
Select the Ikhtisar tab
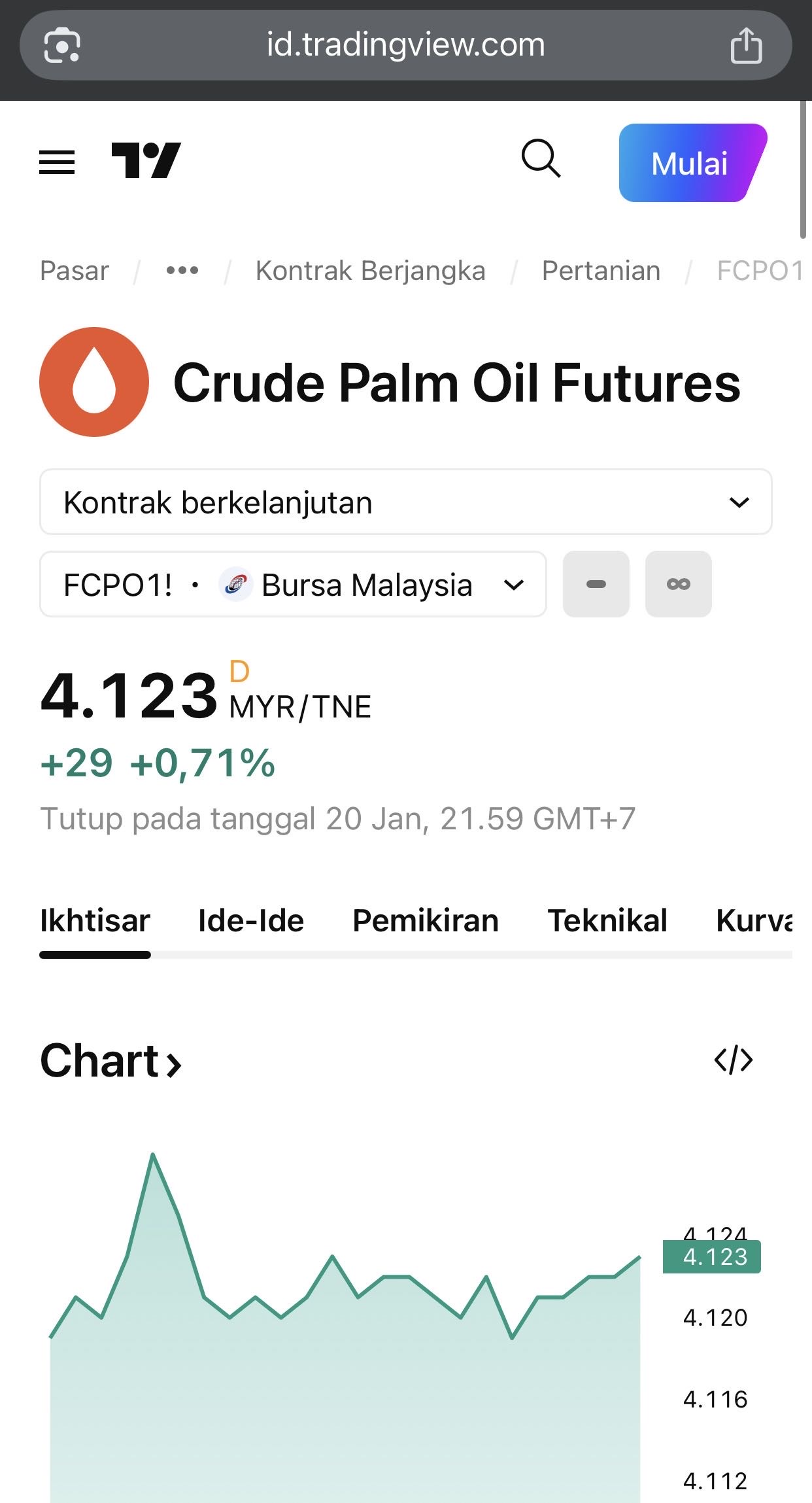coord(95,921)
